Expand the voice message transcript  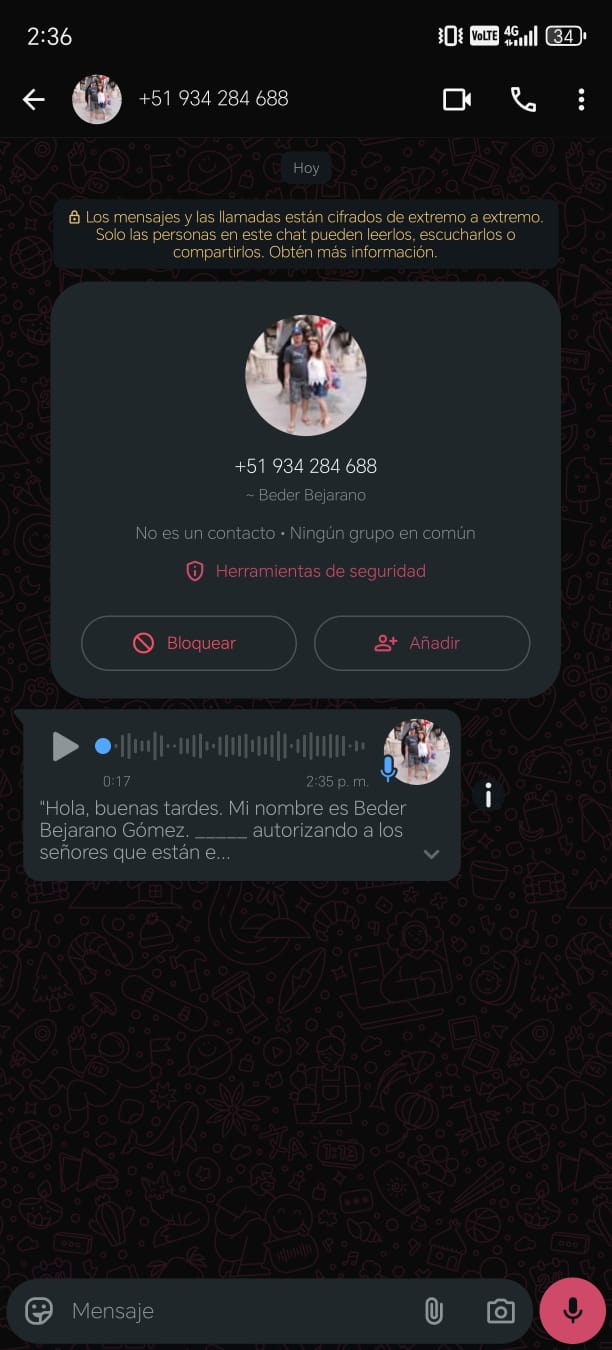point(431,854)
